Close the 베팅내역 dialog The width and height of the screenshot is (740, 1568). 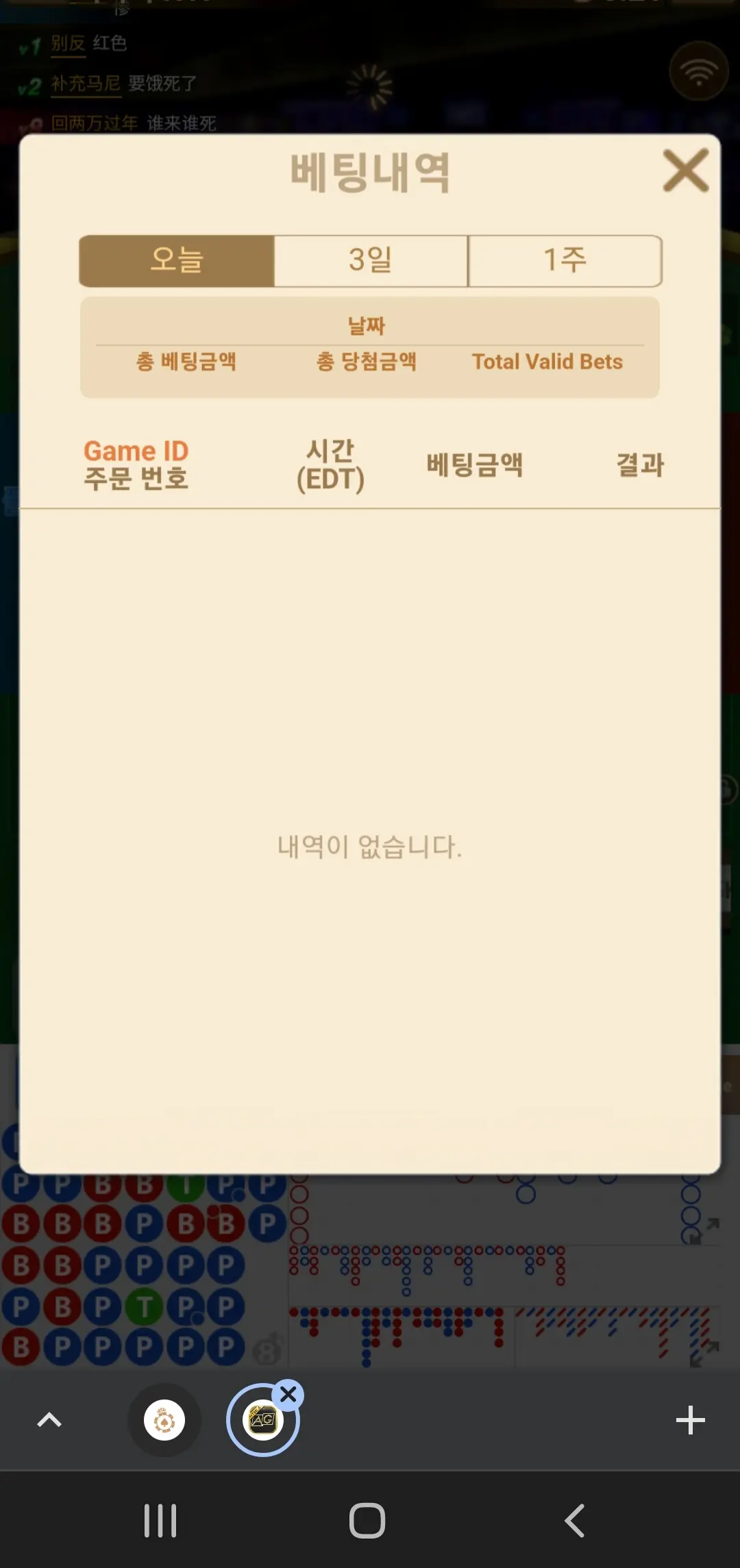tap(686, 171)
